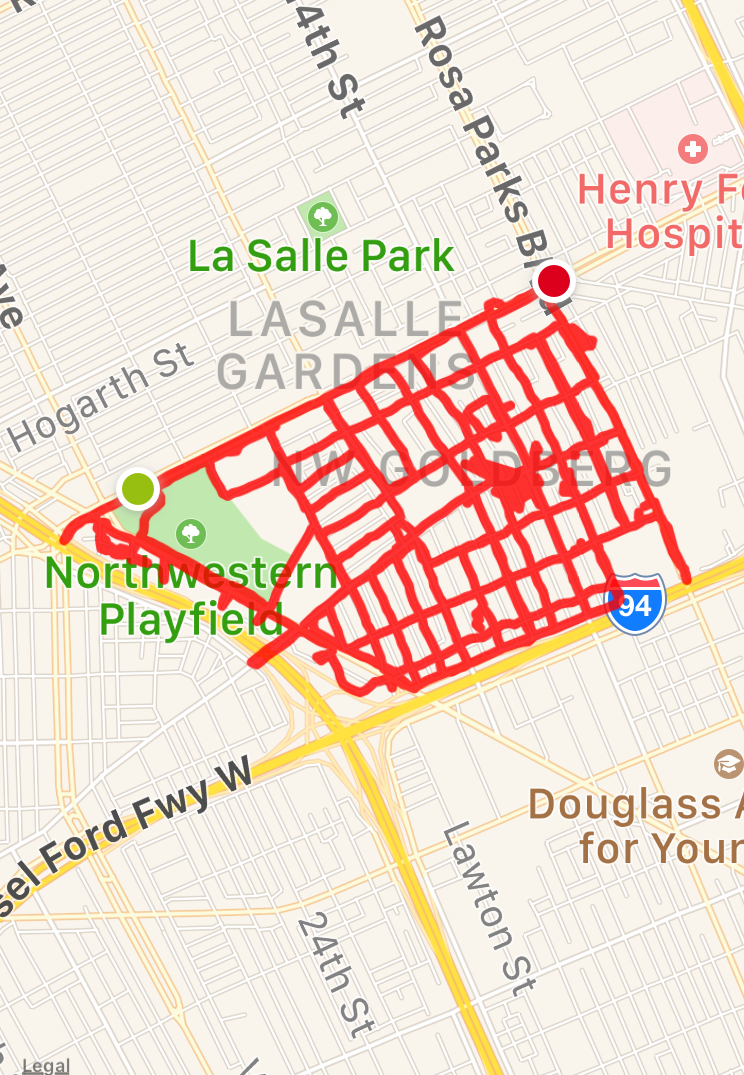This screenshot has width=744, height=1075.
Task: Select the Douglass Academy school marker
Action: [728, 765]
